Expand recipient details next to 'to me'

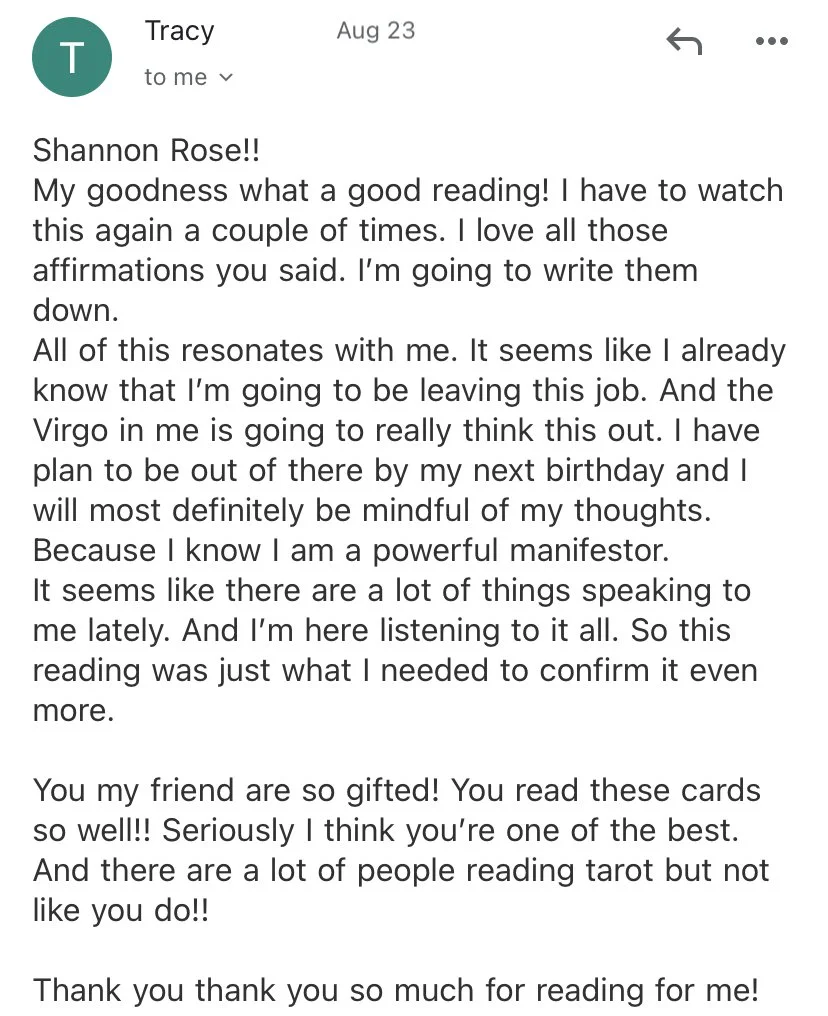click(226, 78)
